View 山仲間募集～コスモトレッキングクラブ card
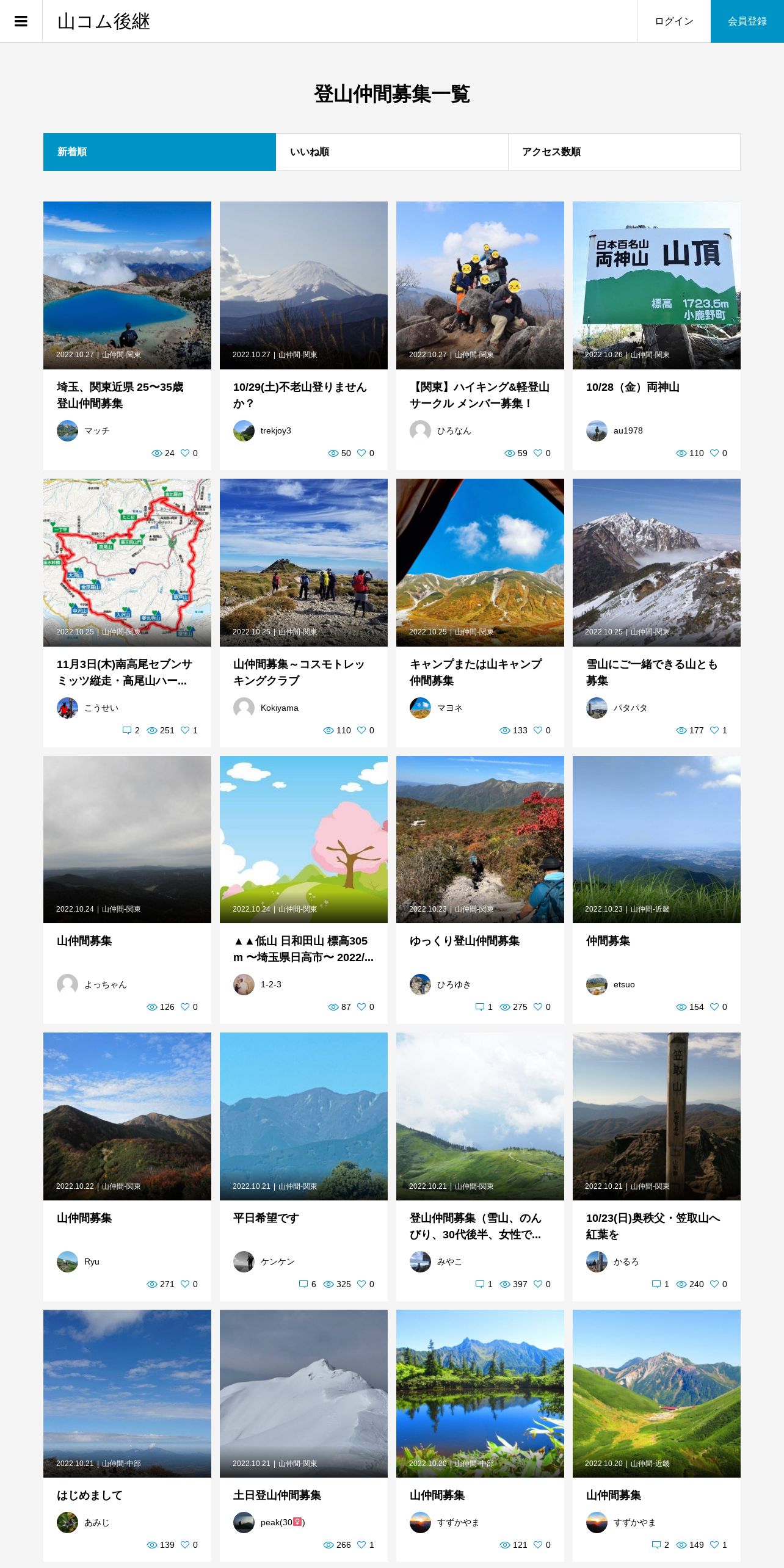The width and height of the screenshot is (784, 1568). (299, 672)
